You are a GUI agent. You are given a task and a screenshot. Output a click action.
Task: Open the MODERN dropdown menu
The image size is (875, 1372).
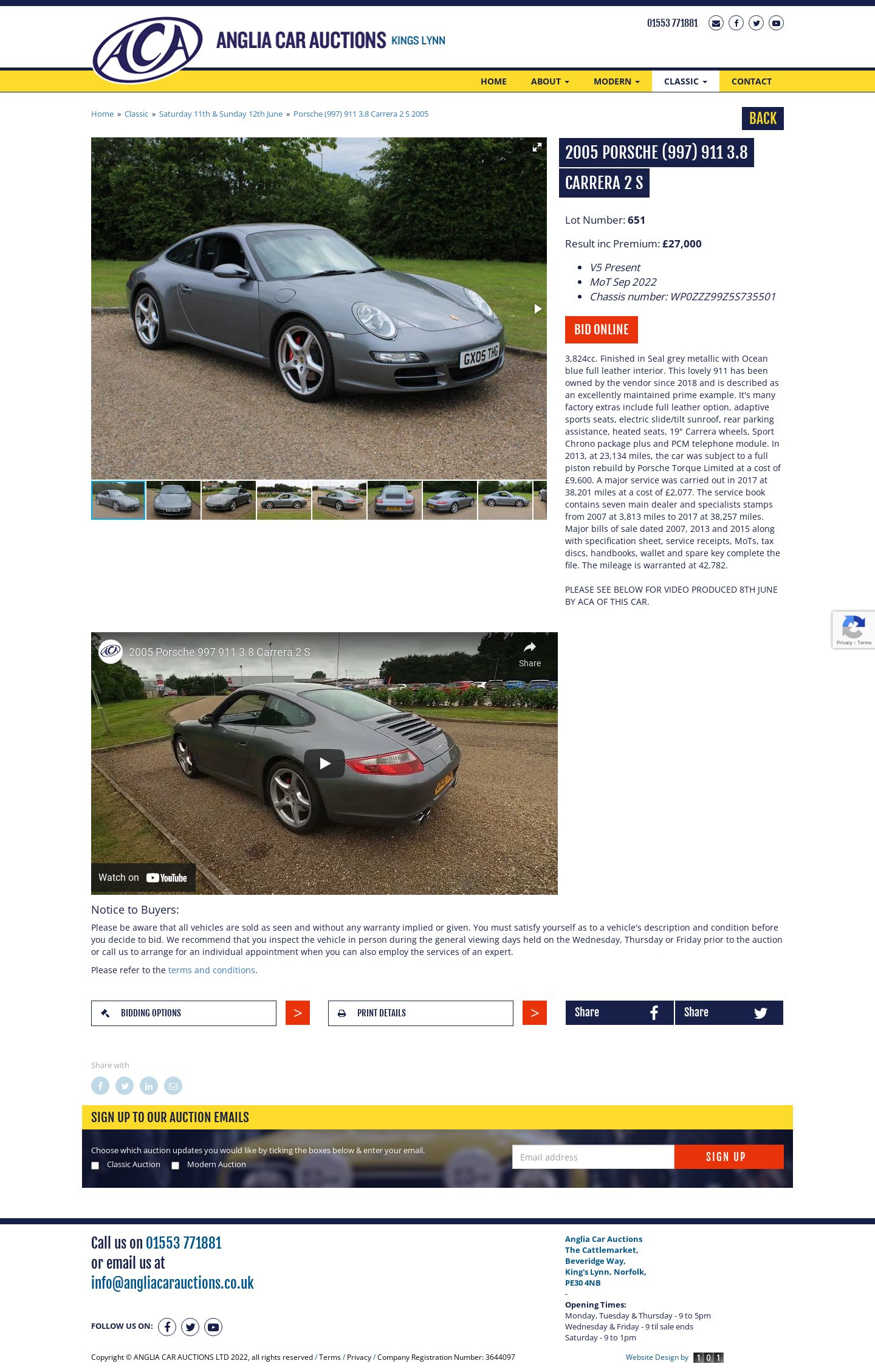pos(616,81)
